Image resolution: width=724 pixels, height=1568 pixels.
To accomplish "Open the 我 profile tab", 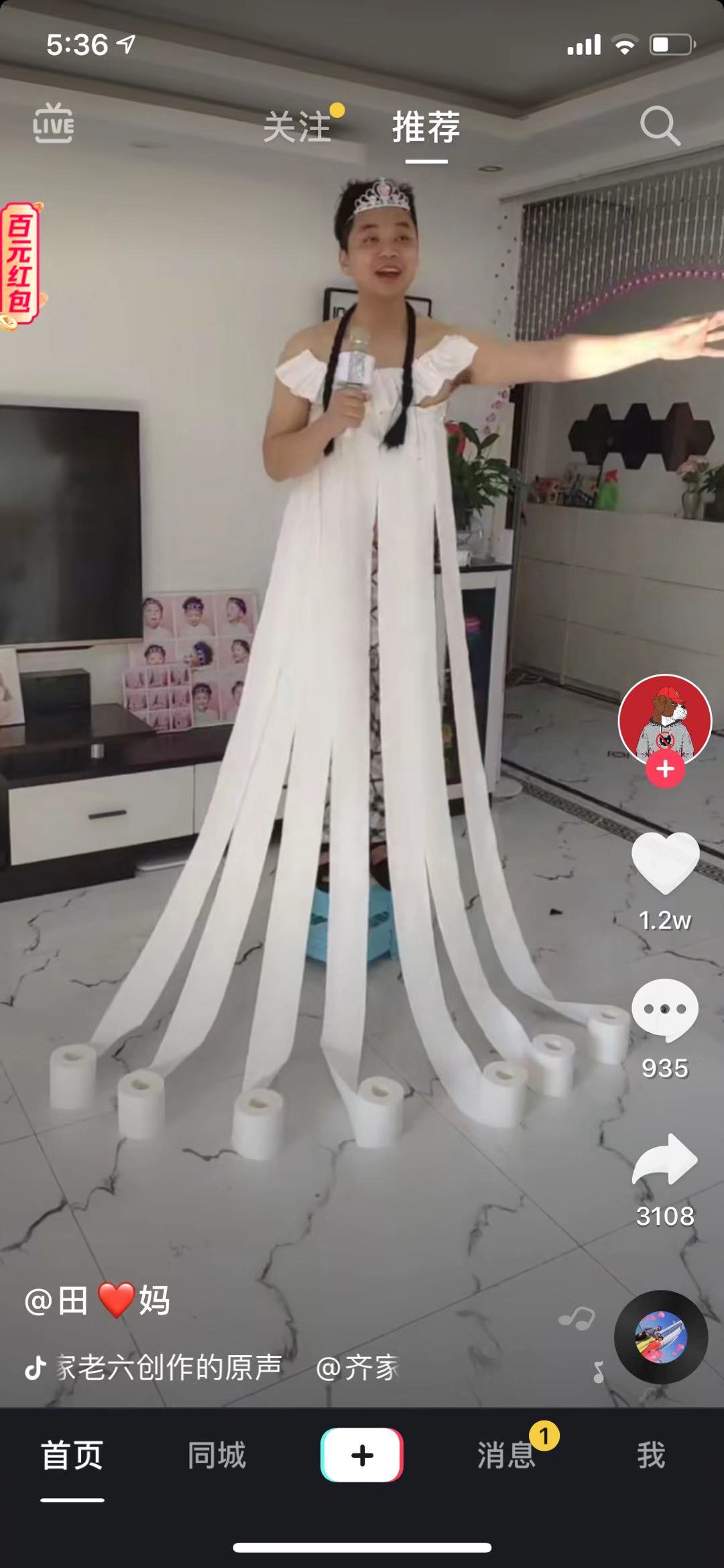I will pyautogui.click(x=651, y=1455).
